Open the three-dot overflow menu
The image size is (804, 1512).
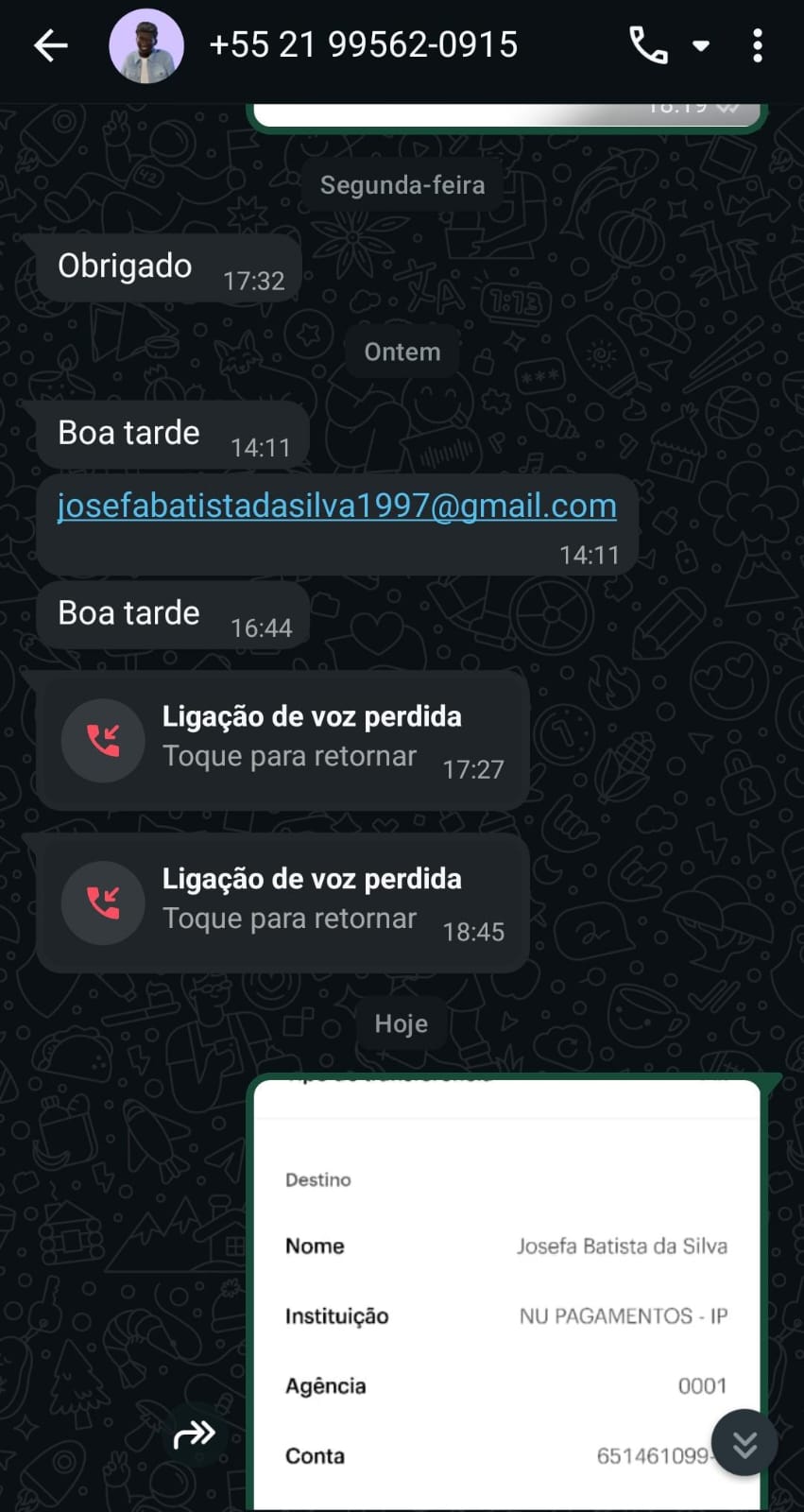[x=757, y=45]
